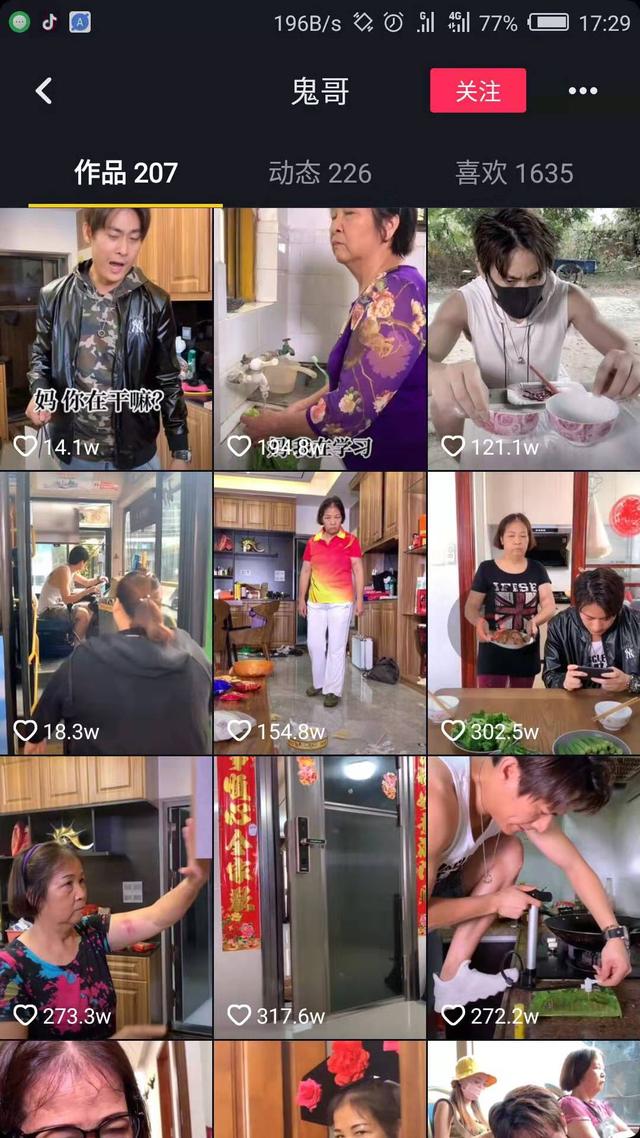640x1138 pixels.
Task: Select the 作品 207 tab
Action: tap(126, 173)
